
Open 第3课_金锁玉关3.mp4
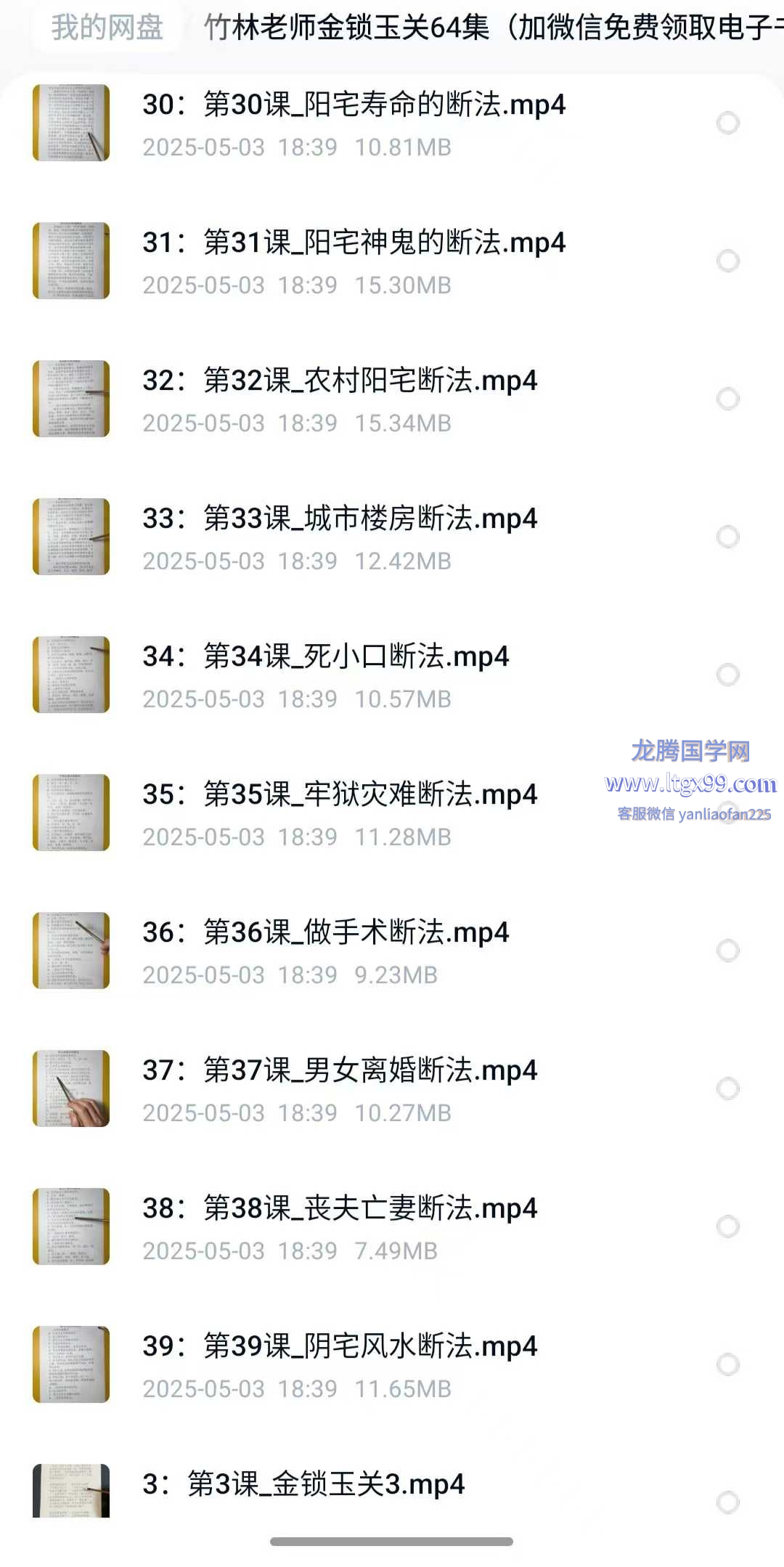coord(303,1485)
